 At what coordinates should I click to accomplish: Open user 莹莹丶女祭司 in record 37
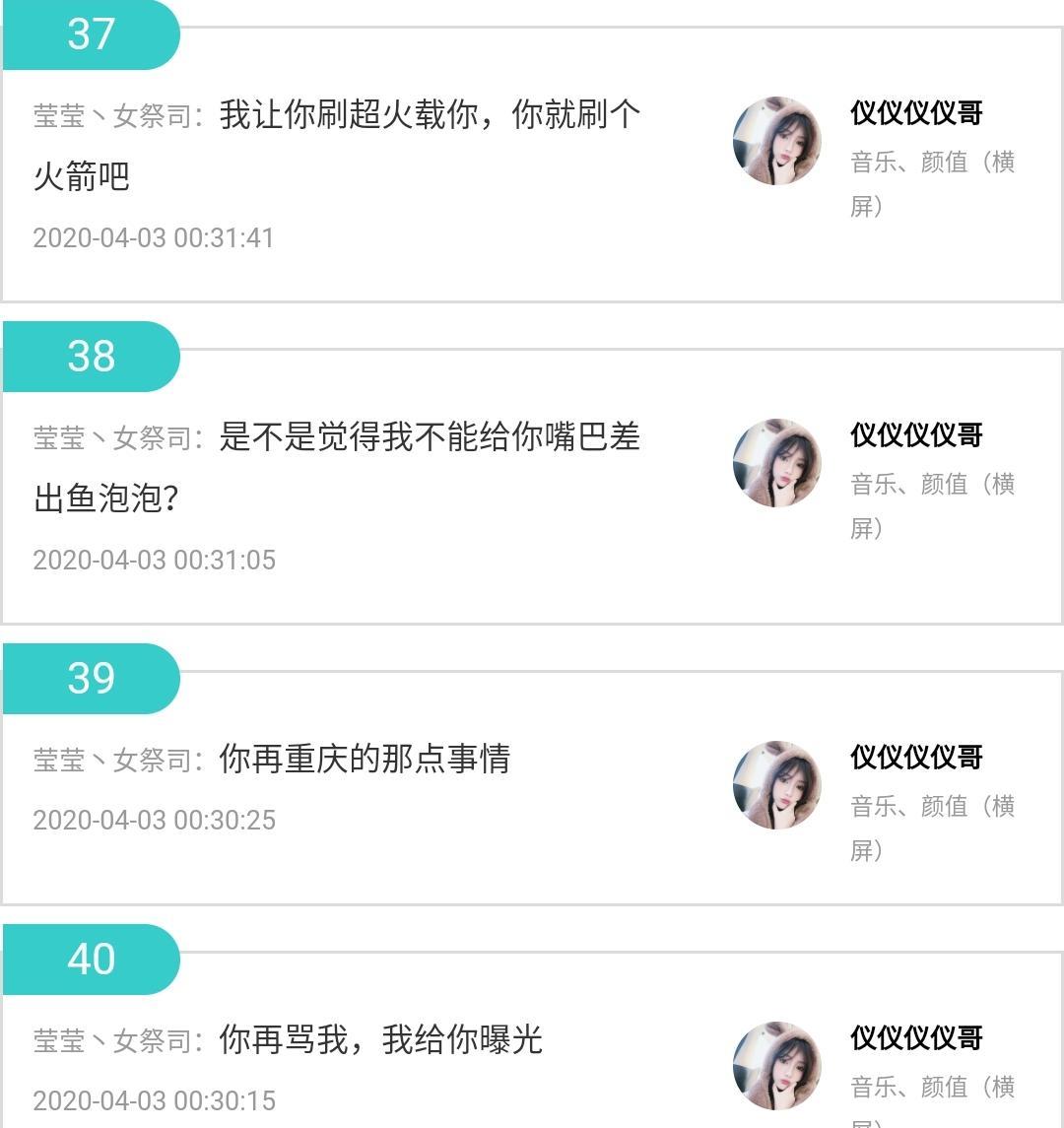click(x=116, y=115)
